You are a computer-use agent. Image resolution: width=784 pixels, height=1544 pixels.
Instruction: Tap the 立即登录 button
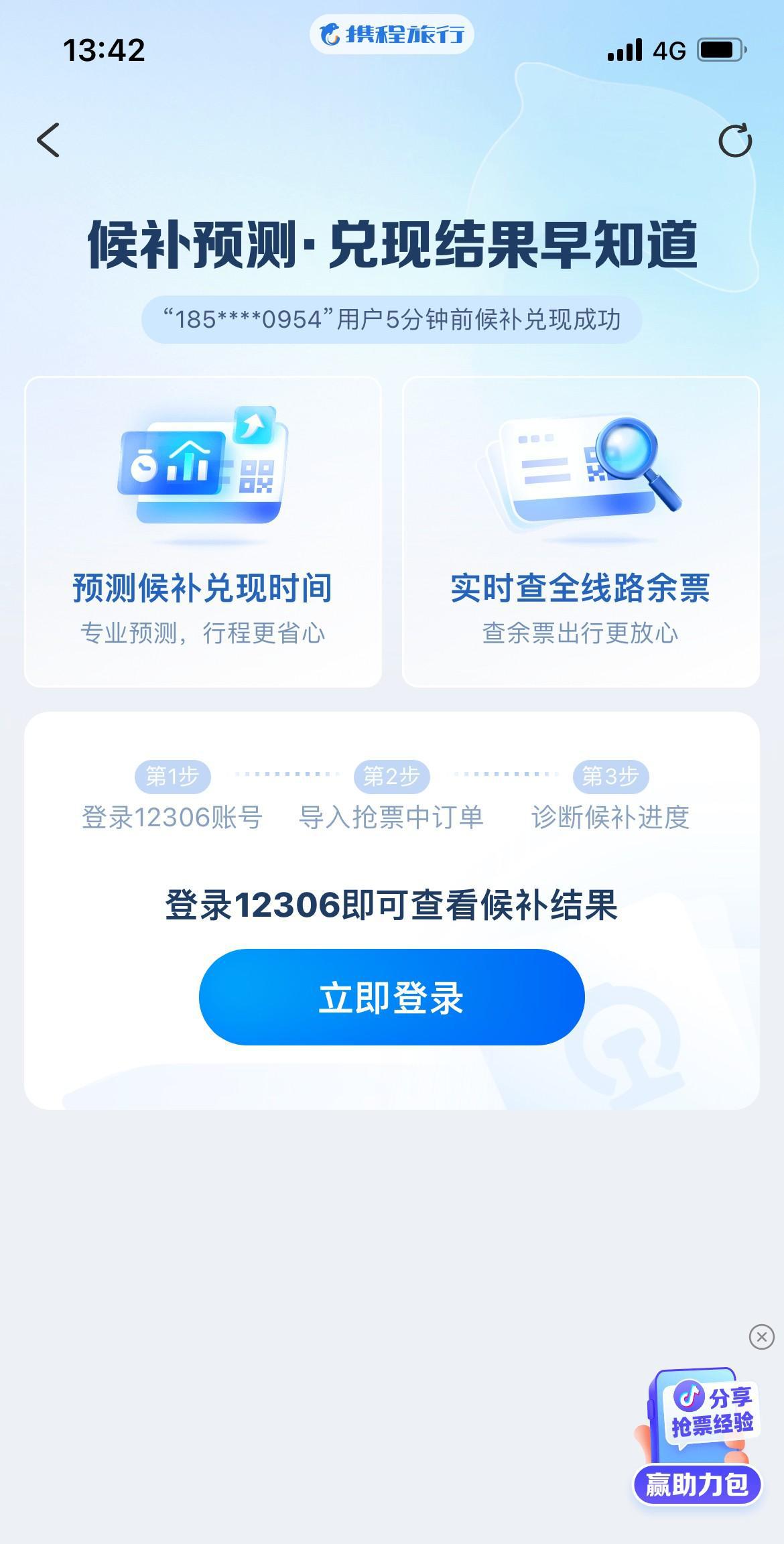[391, 997]
